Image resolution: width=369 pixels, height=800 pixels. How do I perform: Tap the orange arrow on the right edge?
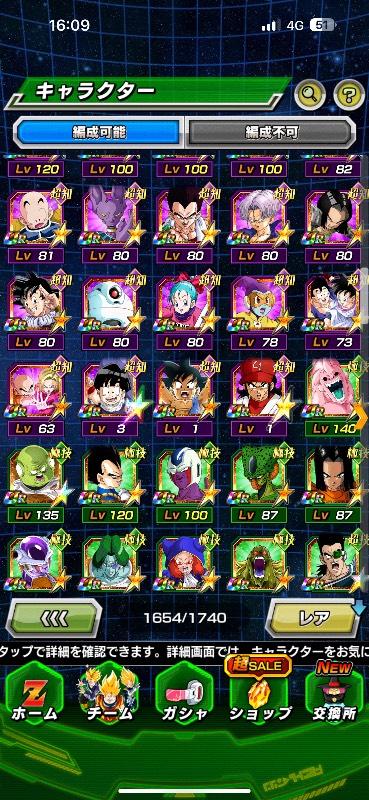(x=362, y=418)
